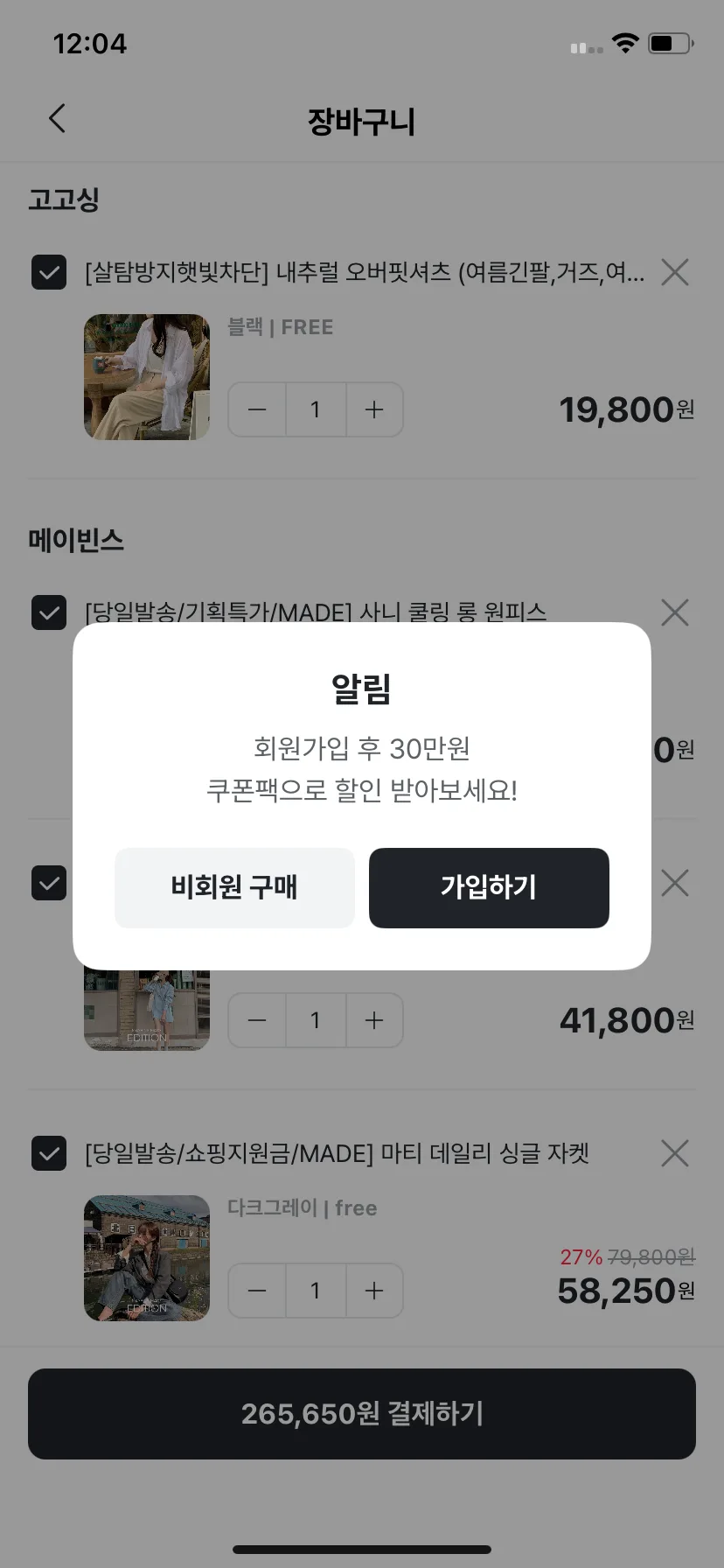
Task: Tap 비회원 구매 to buy as guest
Action: click(234, 887)
